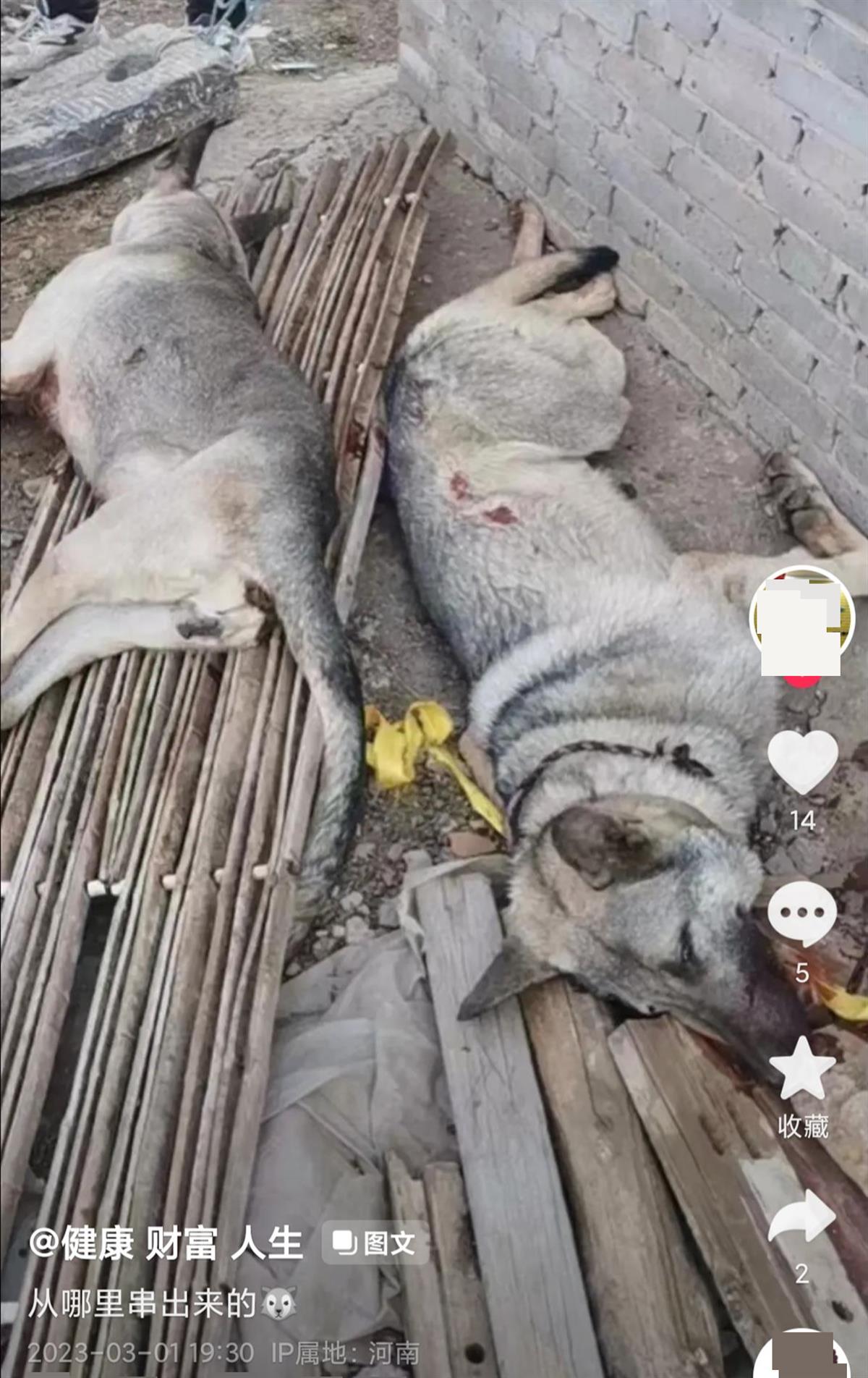Follow the author via red plus badge

[x=802, y=681]
